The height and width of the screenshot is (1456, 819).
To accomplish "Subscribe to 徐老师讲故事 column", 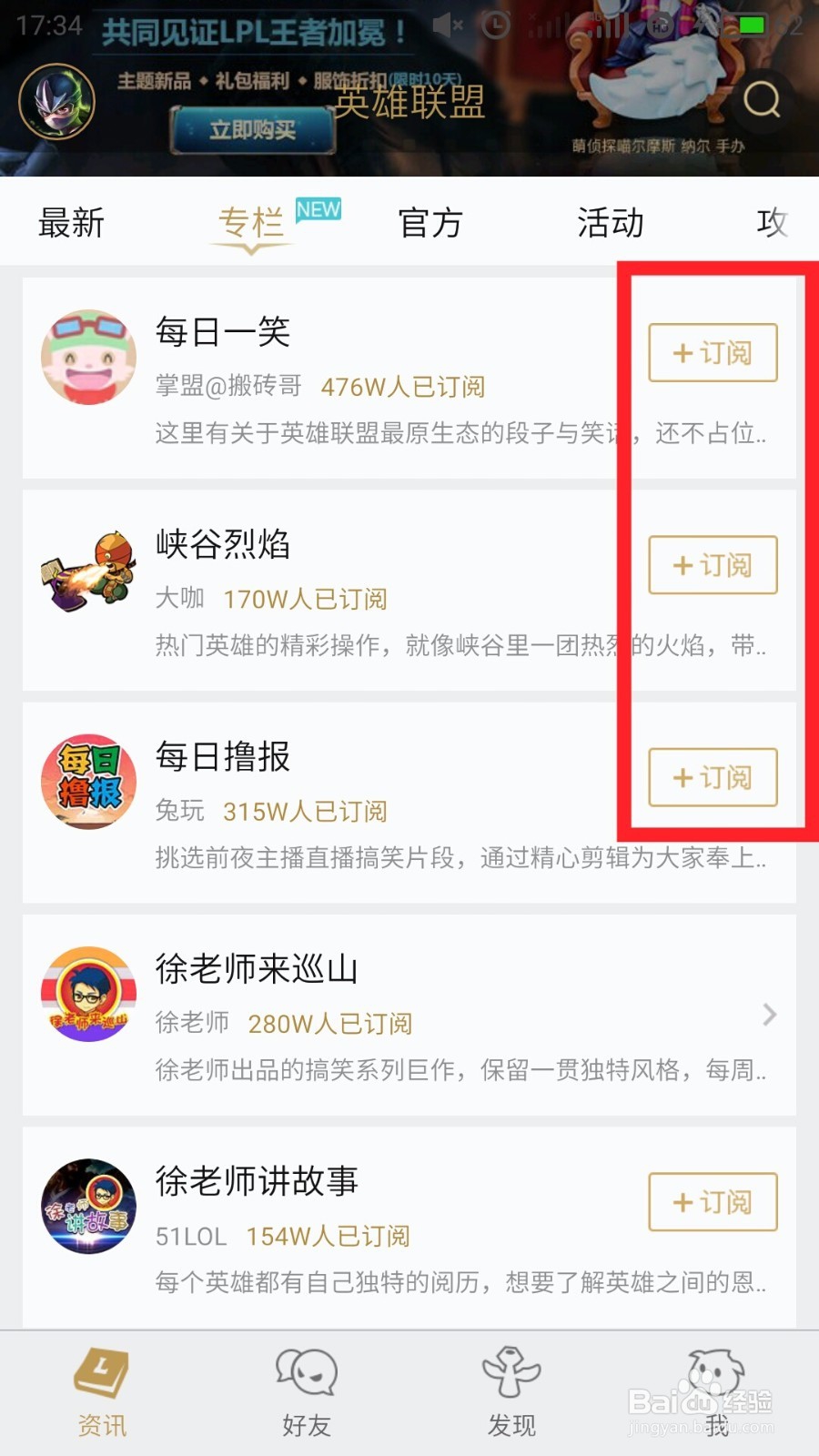I will [x=713, y=1202].
